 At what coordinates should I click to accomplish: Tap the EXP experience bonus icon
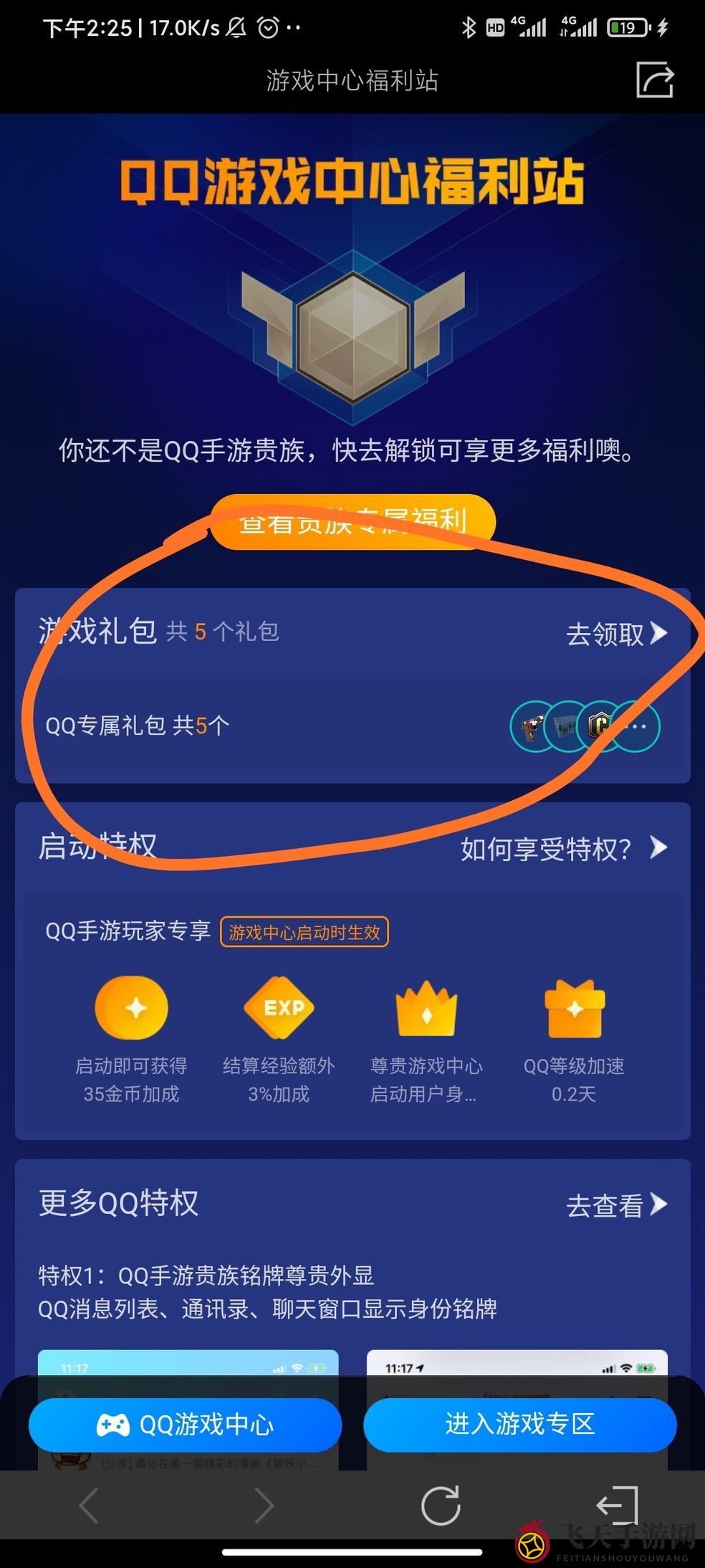point(279,1007)
